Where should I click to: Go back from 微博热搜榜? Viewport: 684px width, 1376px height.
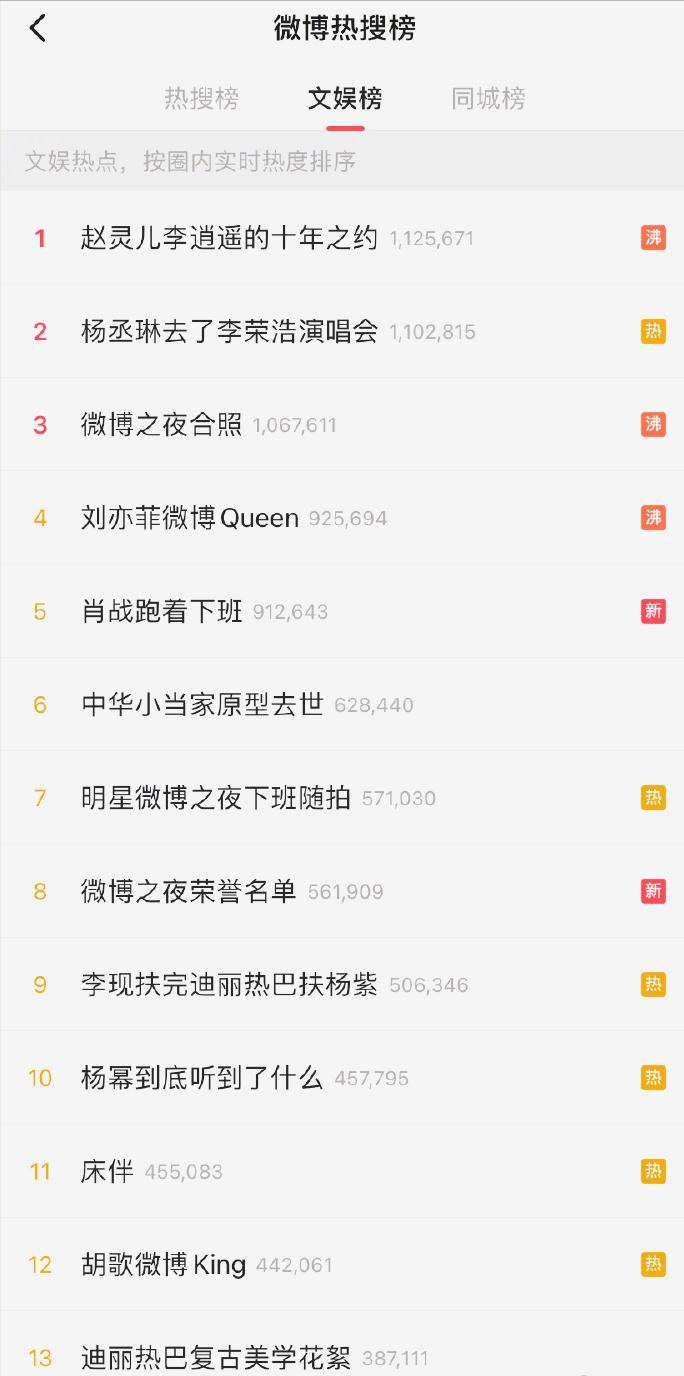[38, 29]
